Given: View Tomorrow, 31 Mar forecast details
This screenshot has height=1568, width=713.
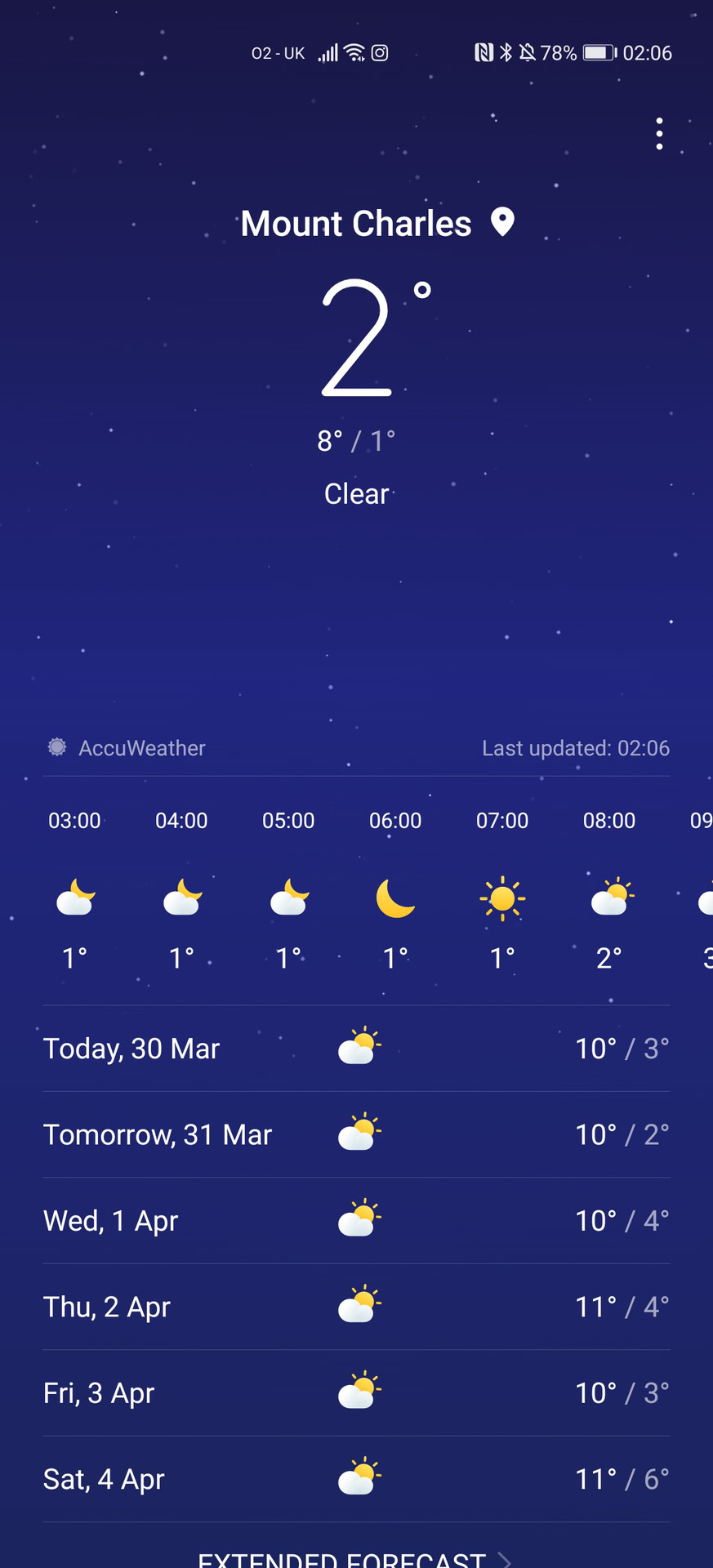Looking at the screenshot, I should [356, 1135].
